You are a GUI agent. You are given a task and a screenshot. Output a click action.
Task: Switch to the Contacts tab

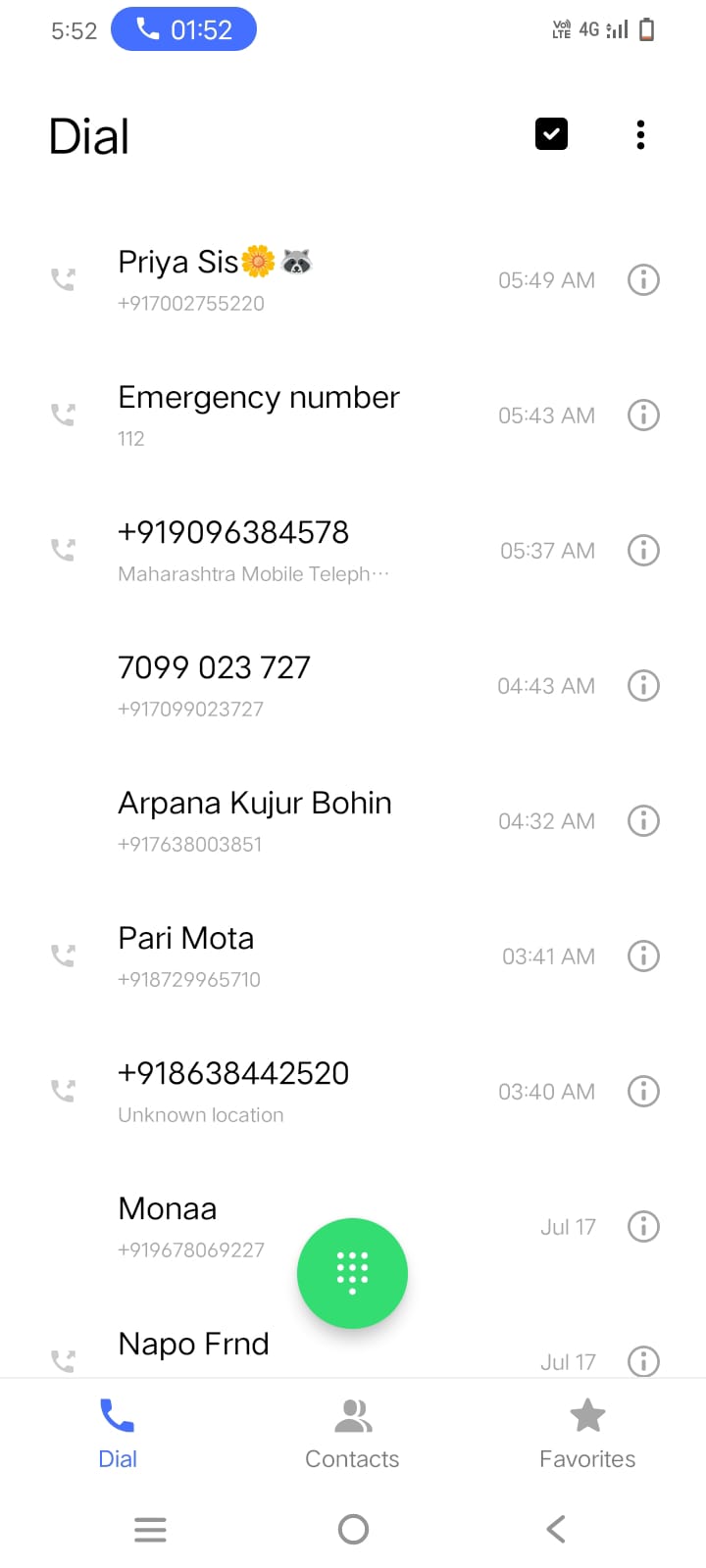click(x=352, y=1434)
